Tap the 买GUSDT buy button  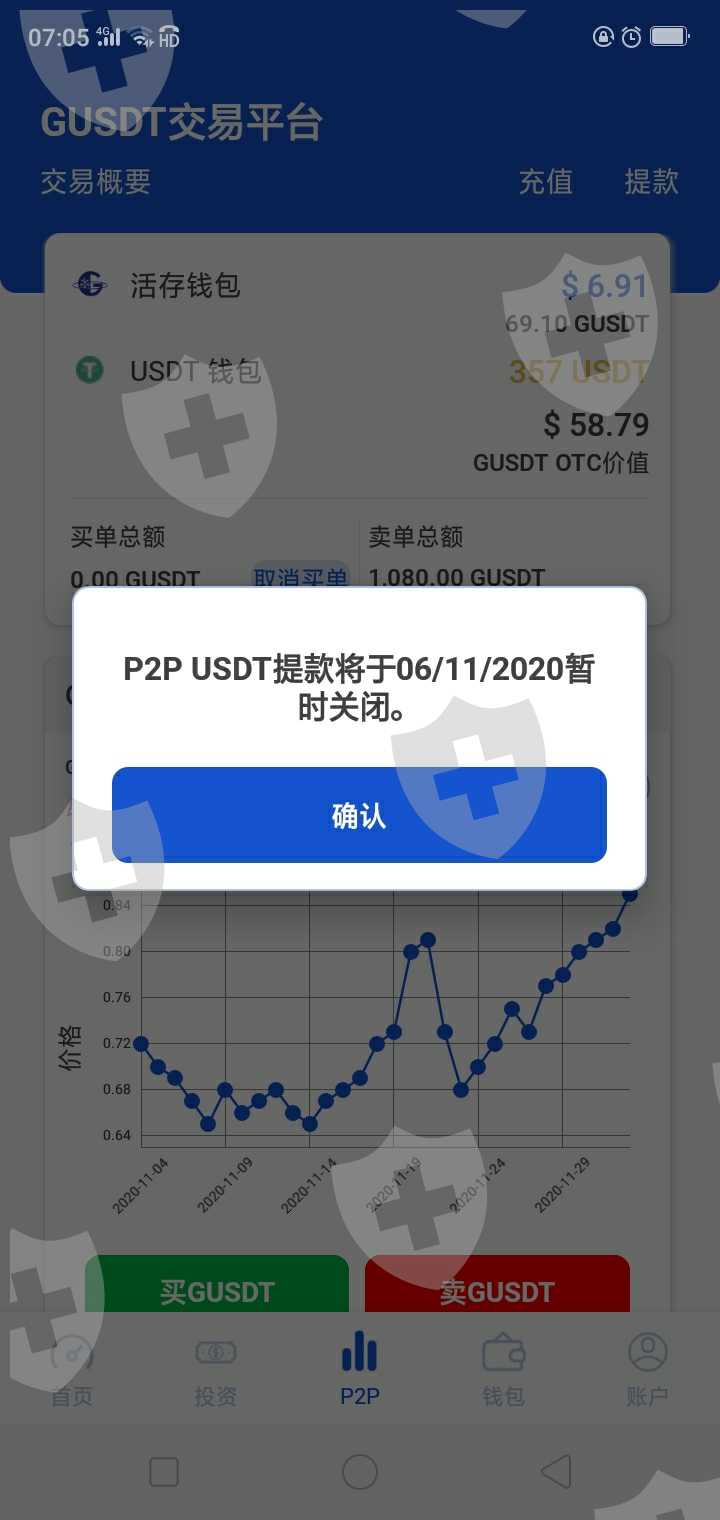(217, 1284)
